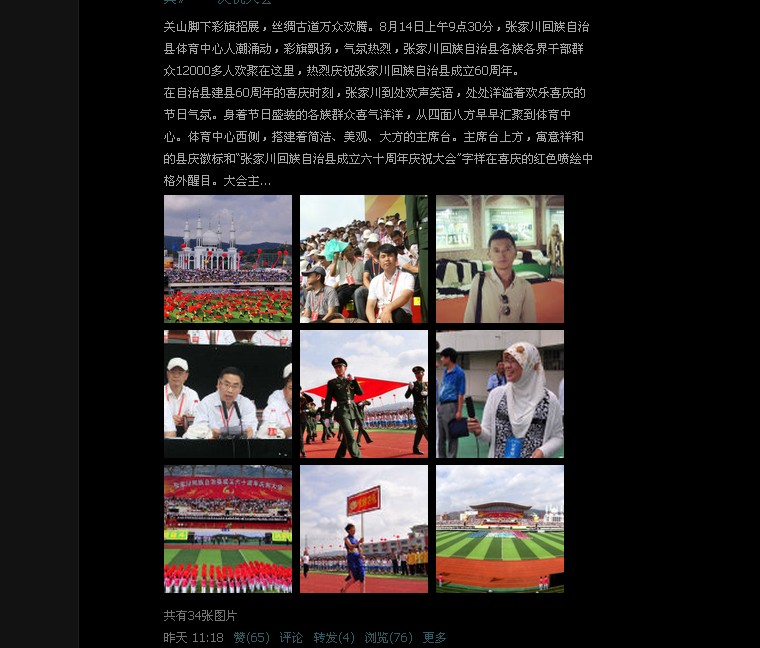
Task: Open the 浏览(76) view count link
Action: click(388, 637)
